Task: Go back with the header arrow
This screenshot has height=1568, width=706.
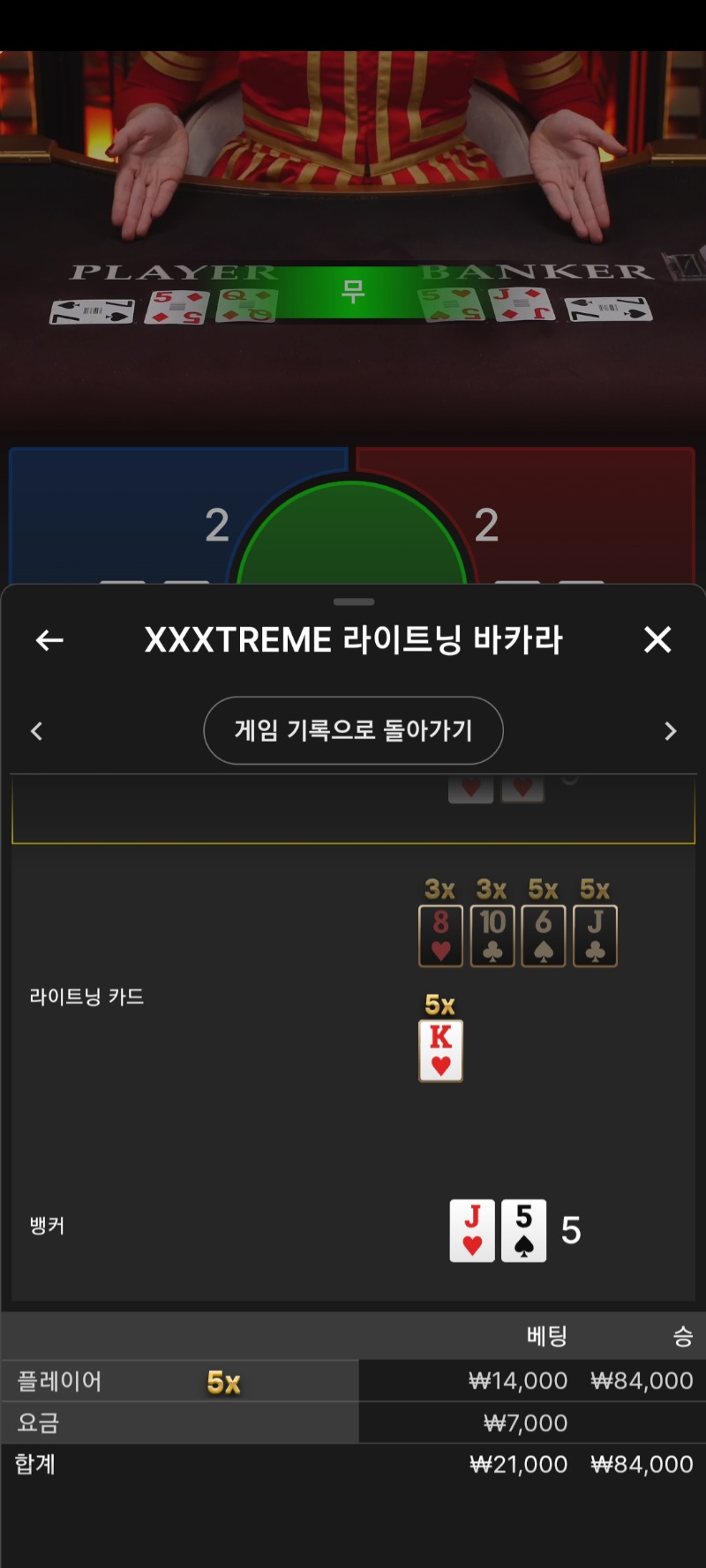Action: pos(49,640)
